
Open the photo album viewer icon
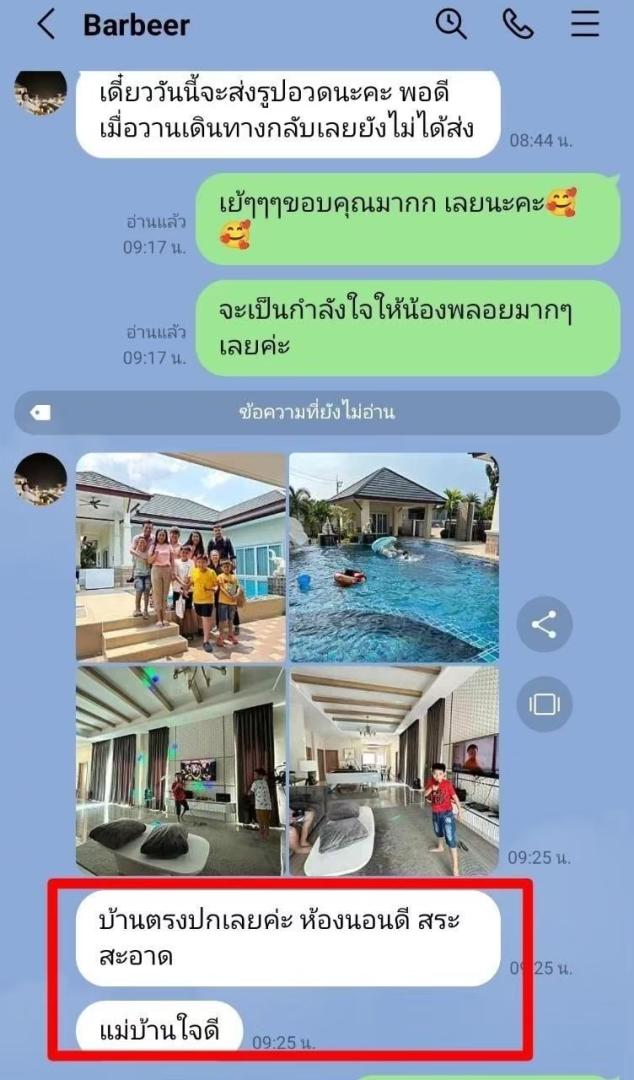point(544,704)
